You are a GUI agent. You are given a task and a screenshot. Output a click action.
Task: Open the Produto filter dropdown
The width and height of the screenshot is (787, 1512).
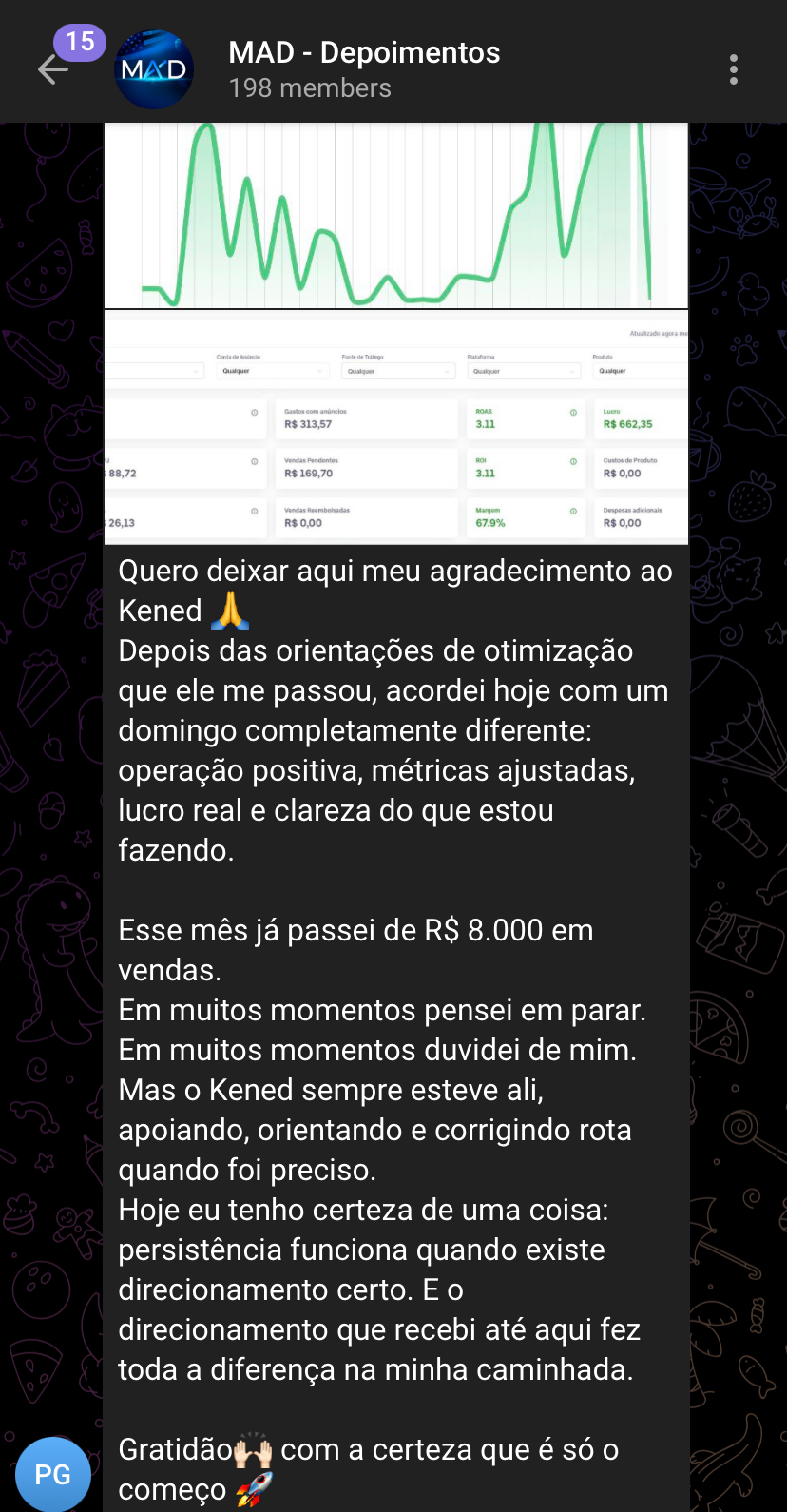pyautogui.click(x=640, y=369)
